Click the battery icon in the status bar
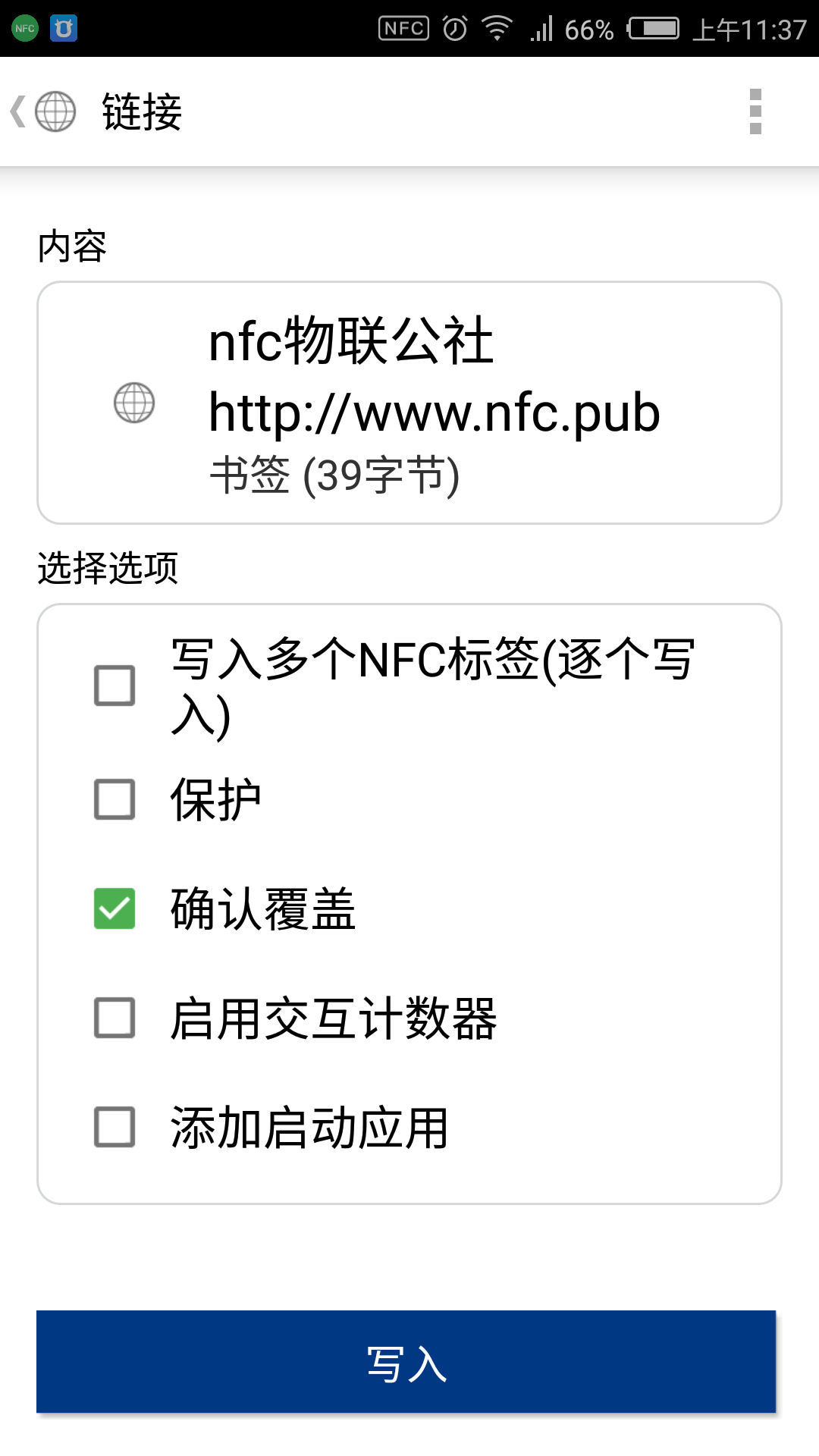This screenshot has width=819, height=1456. point(654,28)
